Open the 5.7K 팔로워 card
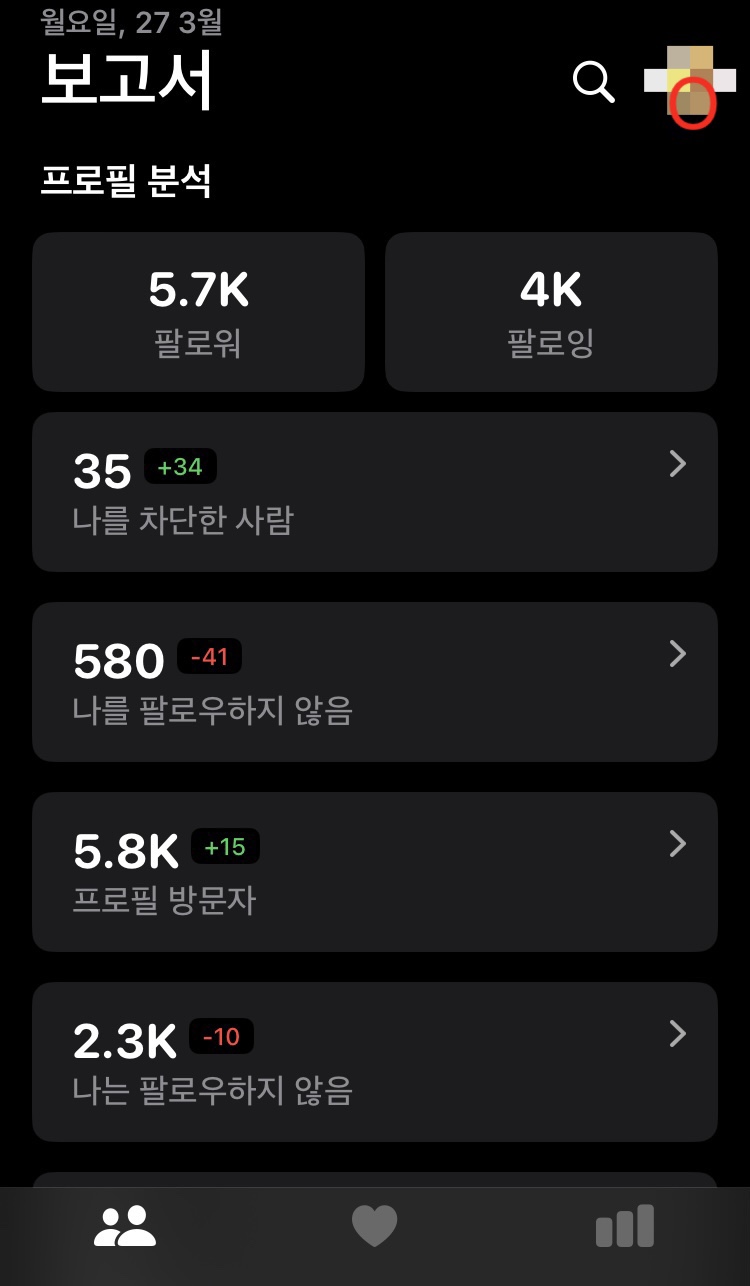The image size is (750, 1286). [x=198, y=312]
